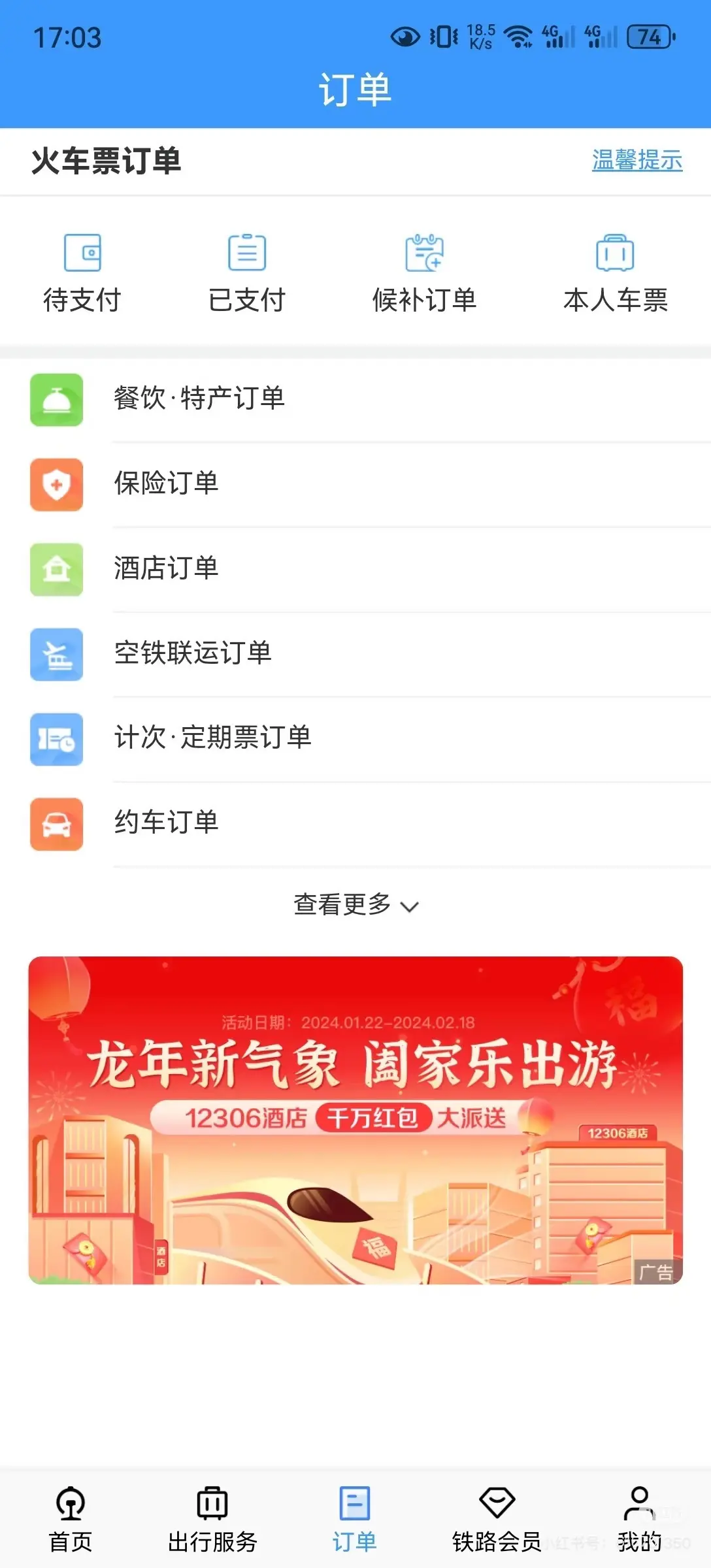Open 餐饮·特产订单 row
The height and width of the screenshot is (1568, 711).
click(355, 399)
